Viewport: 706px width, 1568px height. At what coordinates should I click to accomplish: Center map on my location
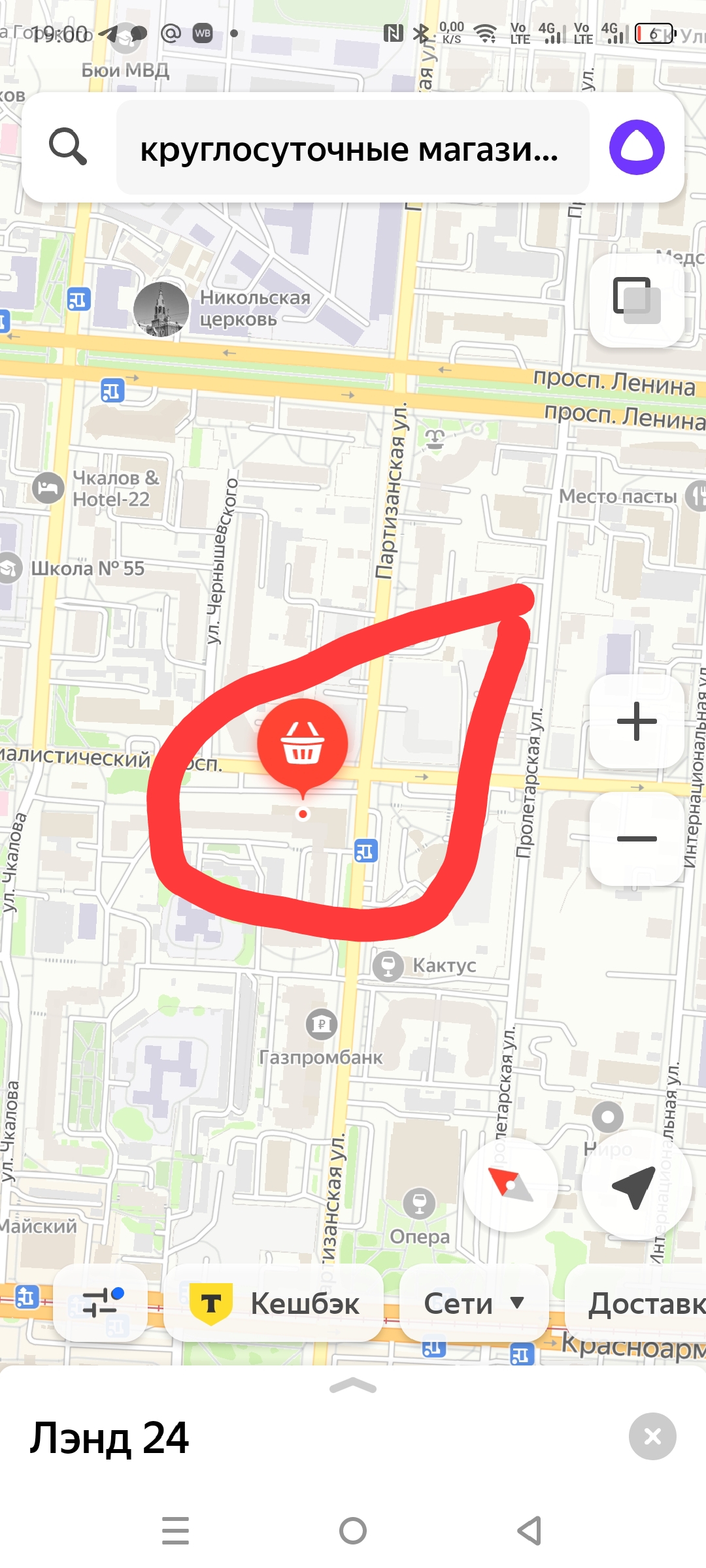pos(636,1184)
